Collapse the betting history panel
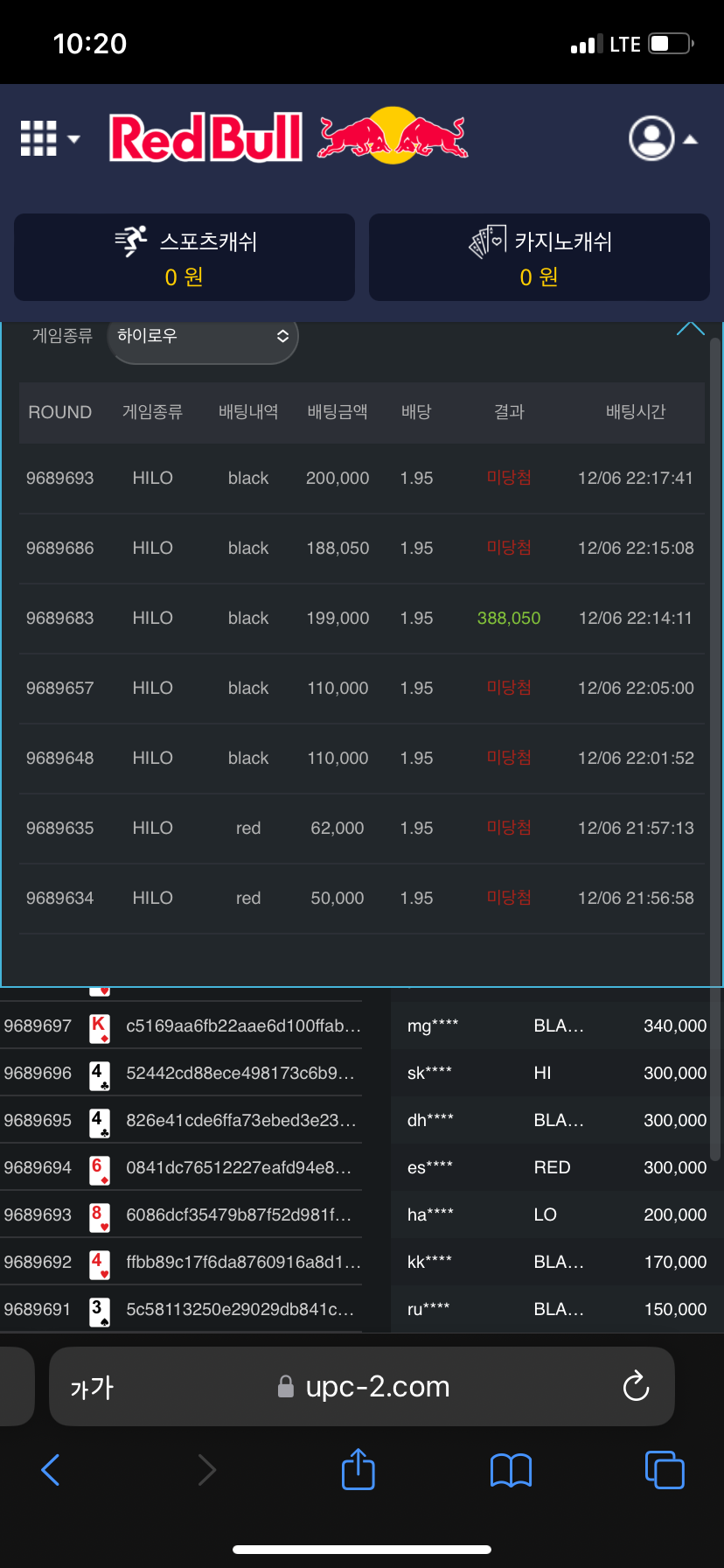724x1568 pixels. [x=690, y=329]
